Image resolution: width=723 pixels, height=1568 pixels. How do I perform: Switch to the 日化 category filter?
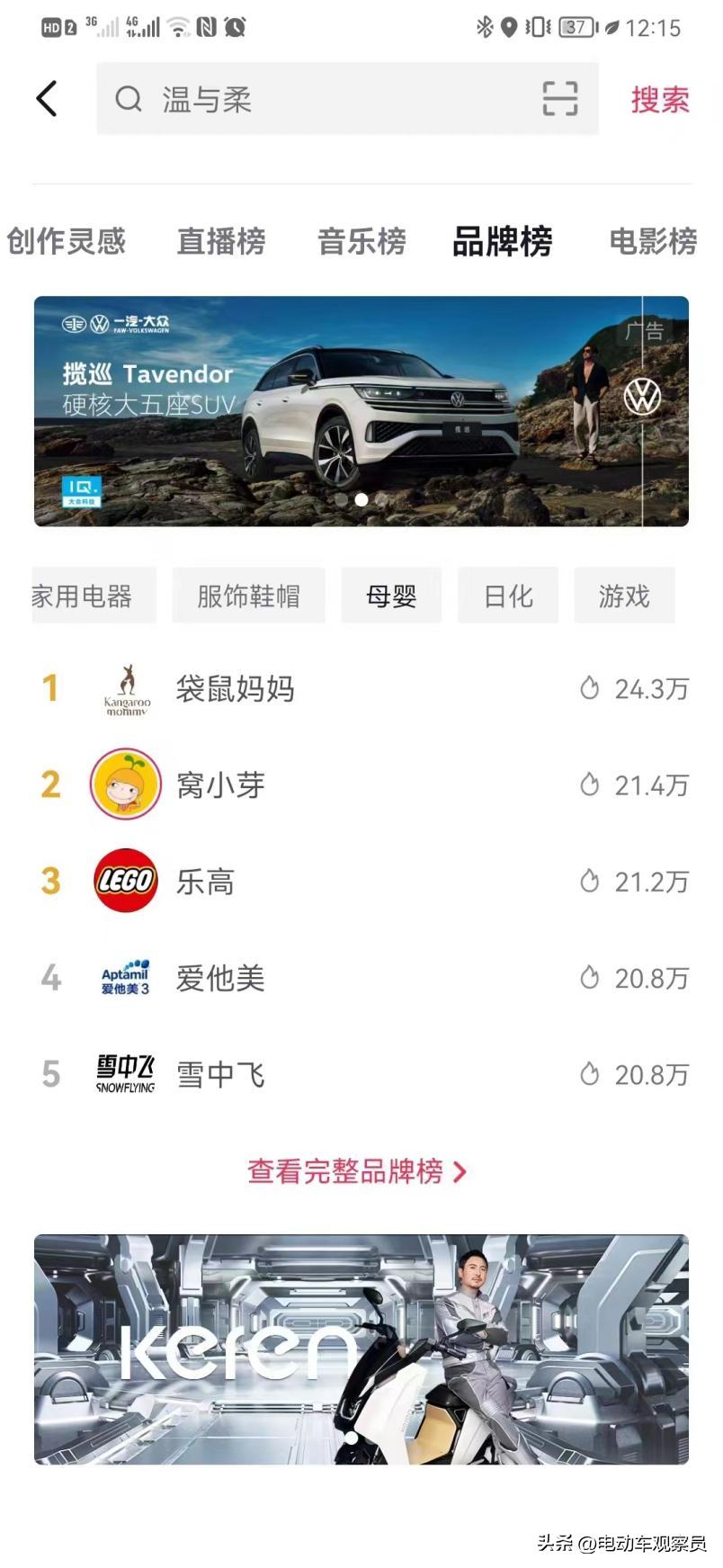tap(507, 596)
